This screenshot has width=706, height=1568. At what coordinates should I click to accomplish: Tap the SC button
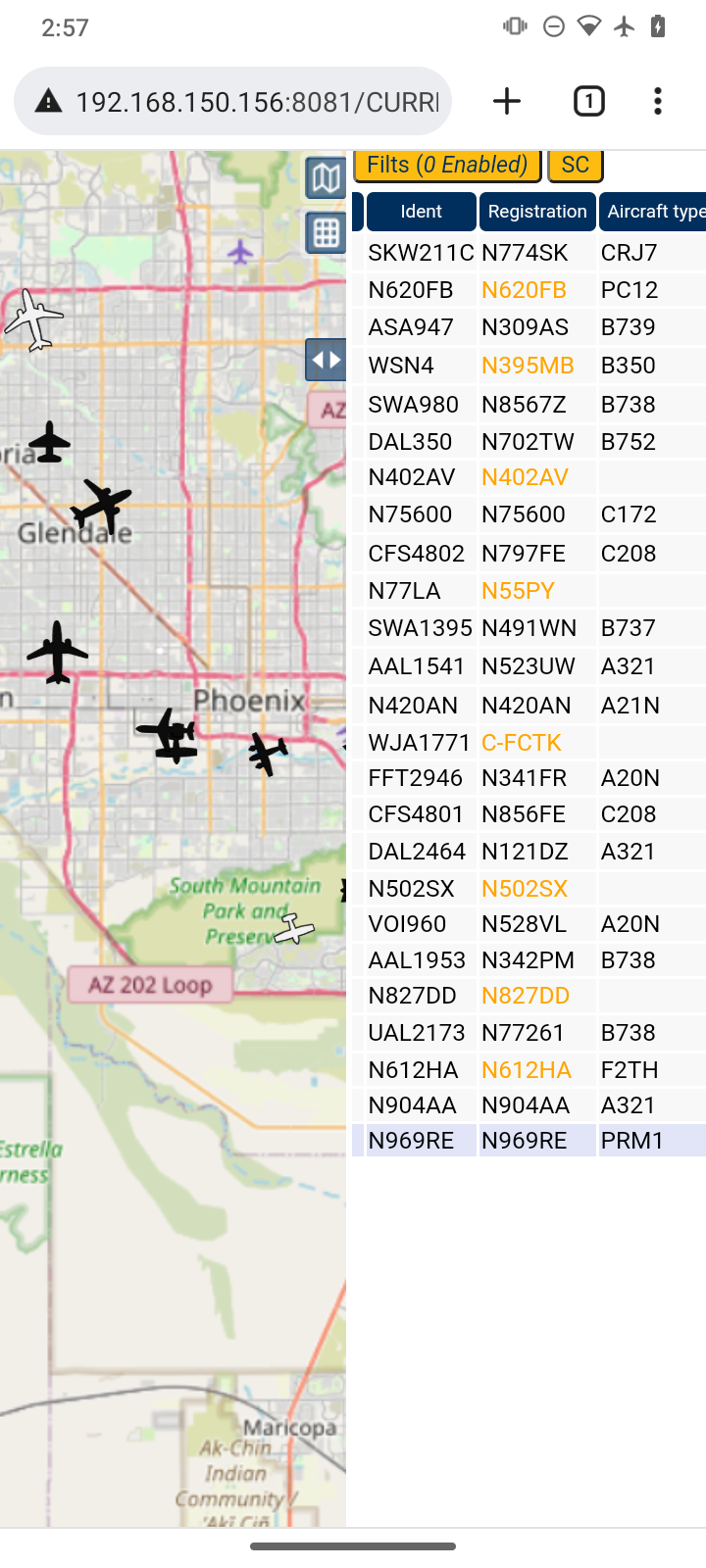click(576, 166)
